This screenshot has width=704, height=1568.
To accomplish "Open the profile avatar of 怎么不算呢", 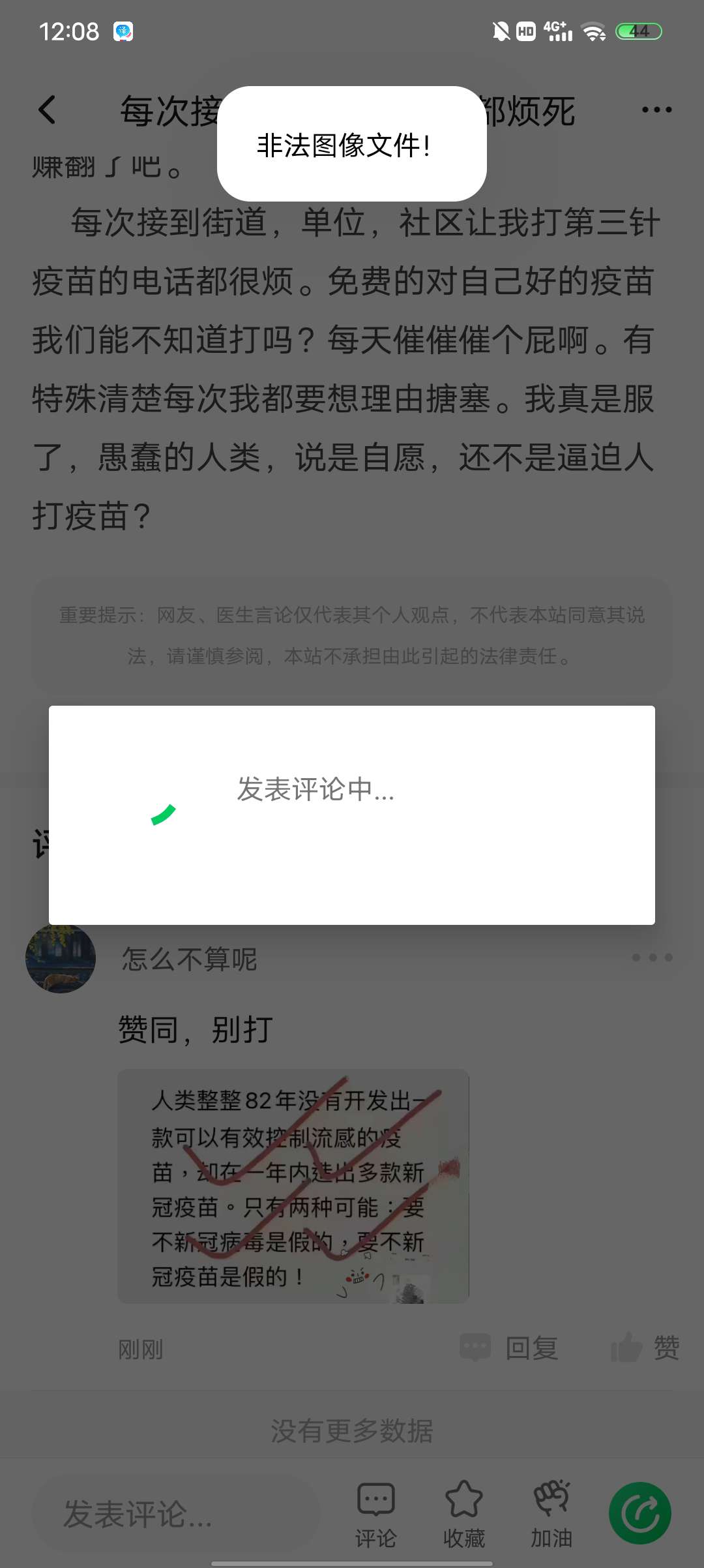I will click(x=61, y=958).
